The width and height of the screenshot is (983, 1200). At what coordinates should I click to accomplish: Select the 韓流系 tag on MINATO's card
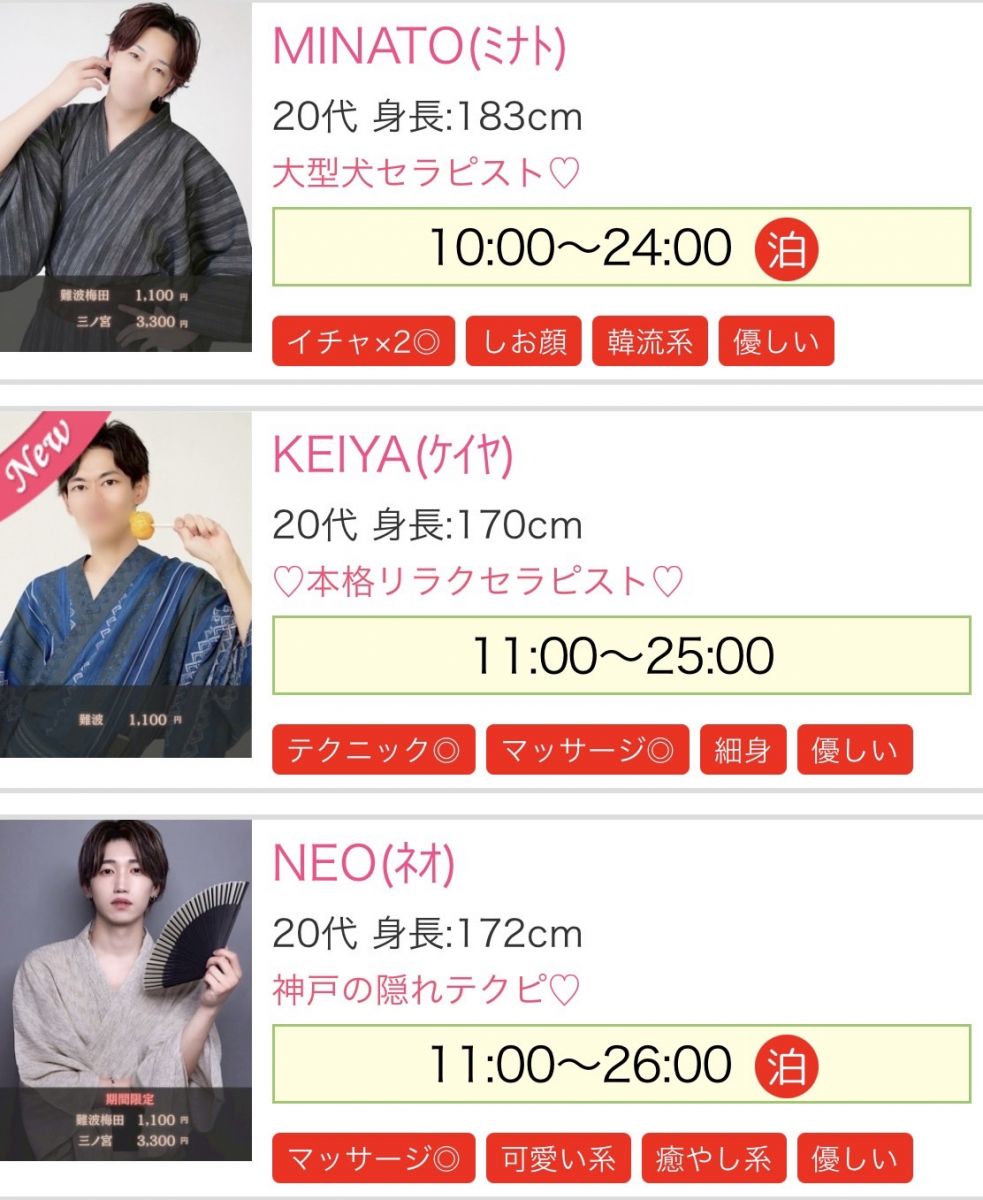coord(649,343)
